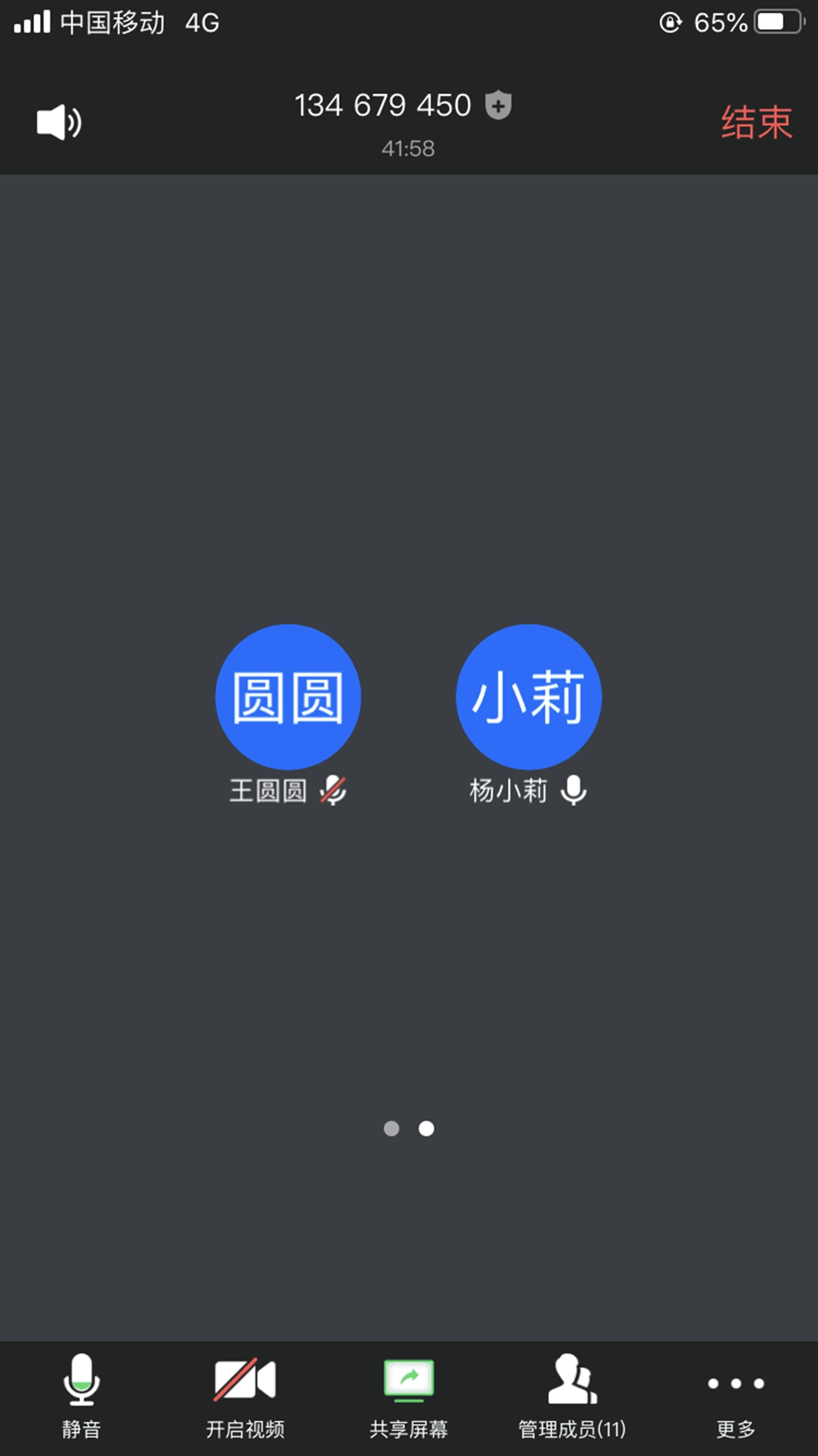Mute your microphone with 静音

coord(82,1396)
